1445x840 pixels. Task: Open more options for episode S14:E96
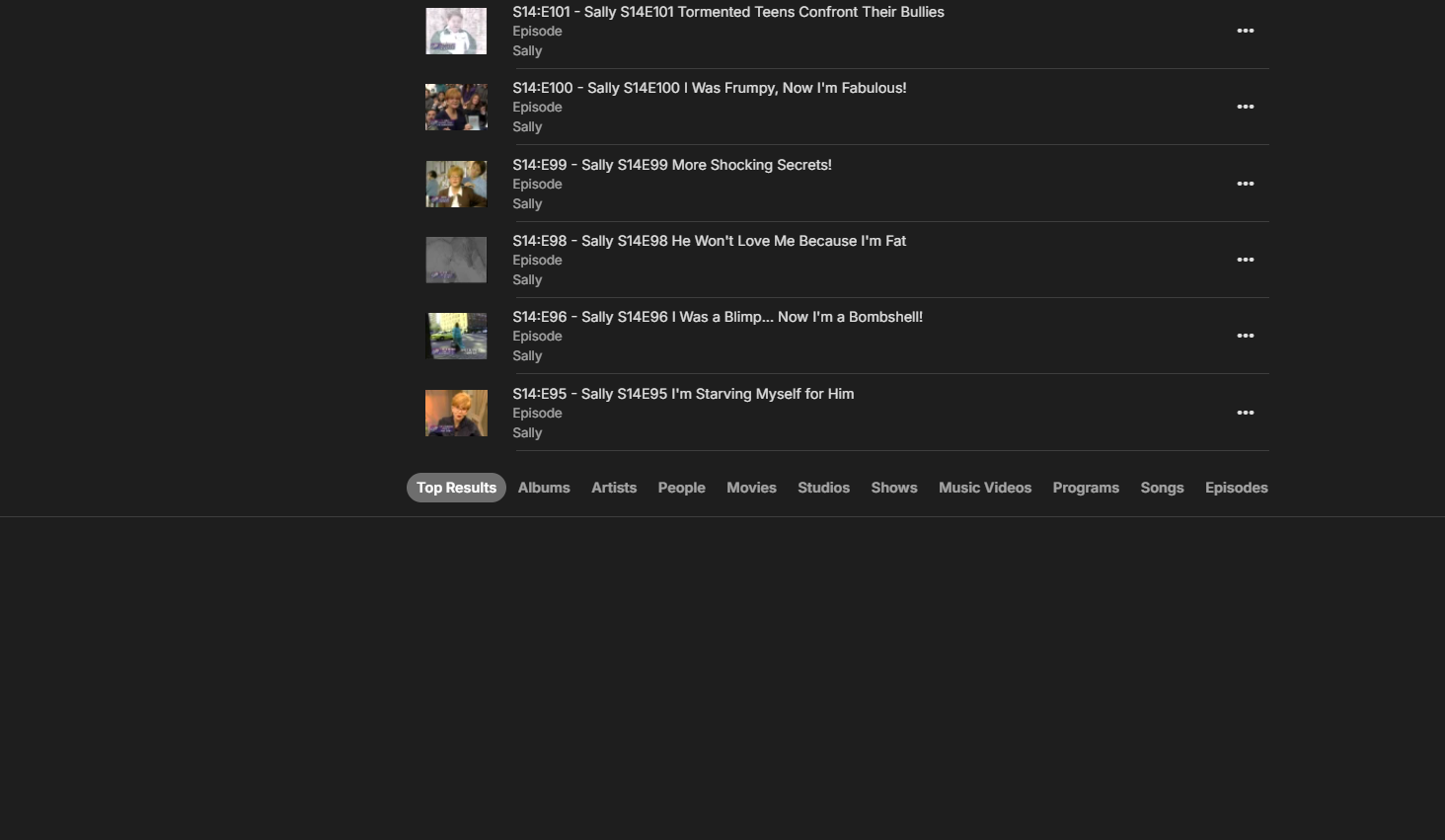pyautogui.click(x=1245, y=336)
